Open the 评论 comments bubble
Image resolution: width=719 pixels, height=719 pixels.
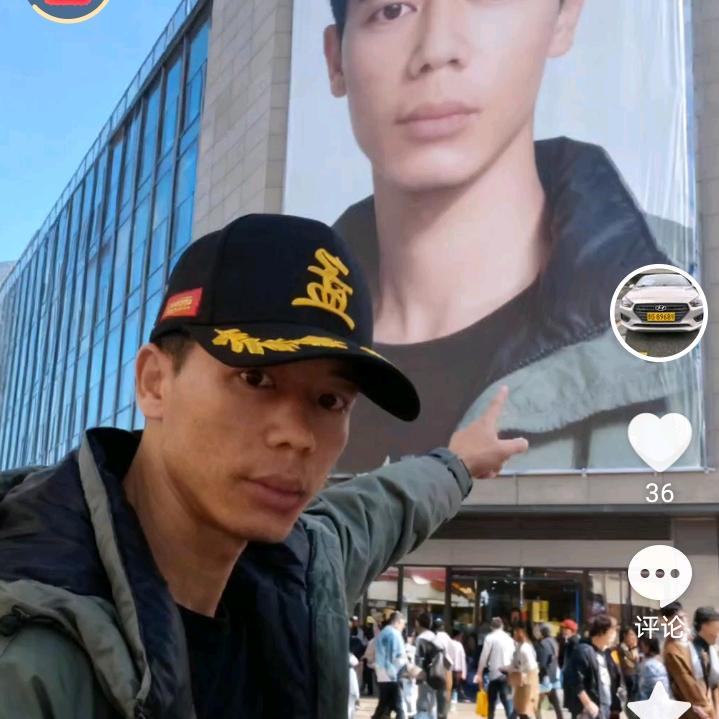[x=659, y=574]
